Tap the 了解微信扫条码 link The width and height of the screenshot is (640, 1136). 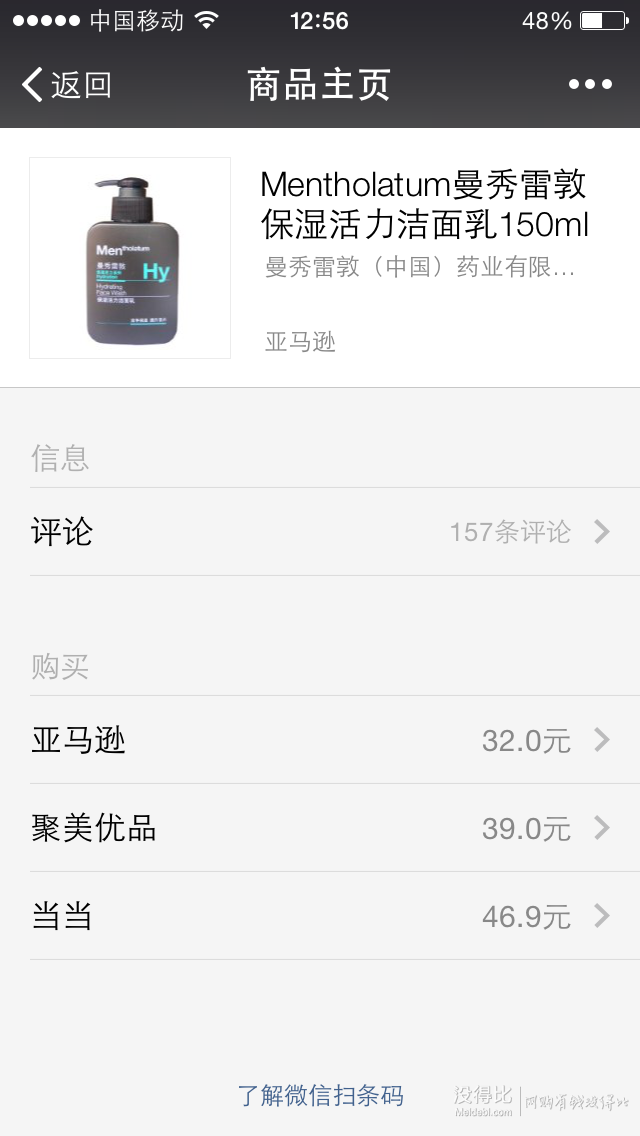320,1095
